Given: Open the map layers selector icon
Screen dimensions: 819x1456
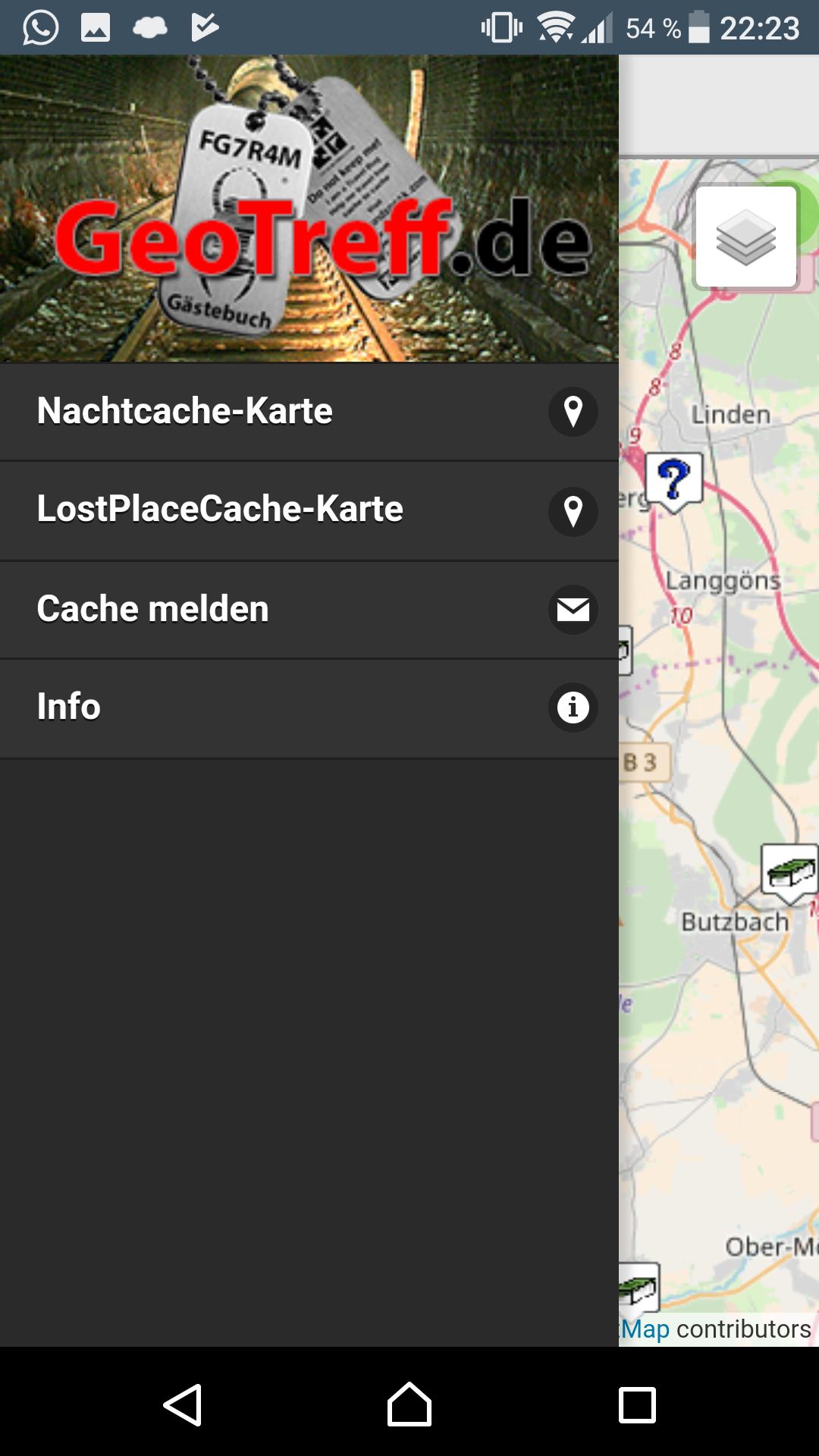Looking at the screenshot, I should click(x=745, y=237).
